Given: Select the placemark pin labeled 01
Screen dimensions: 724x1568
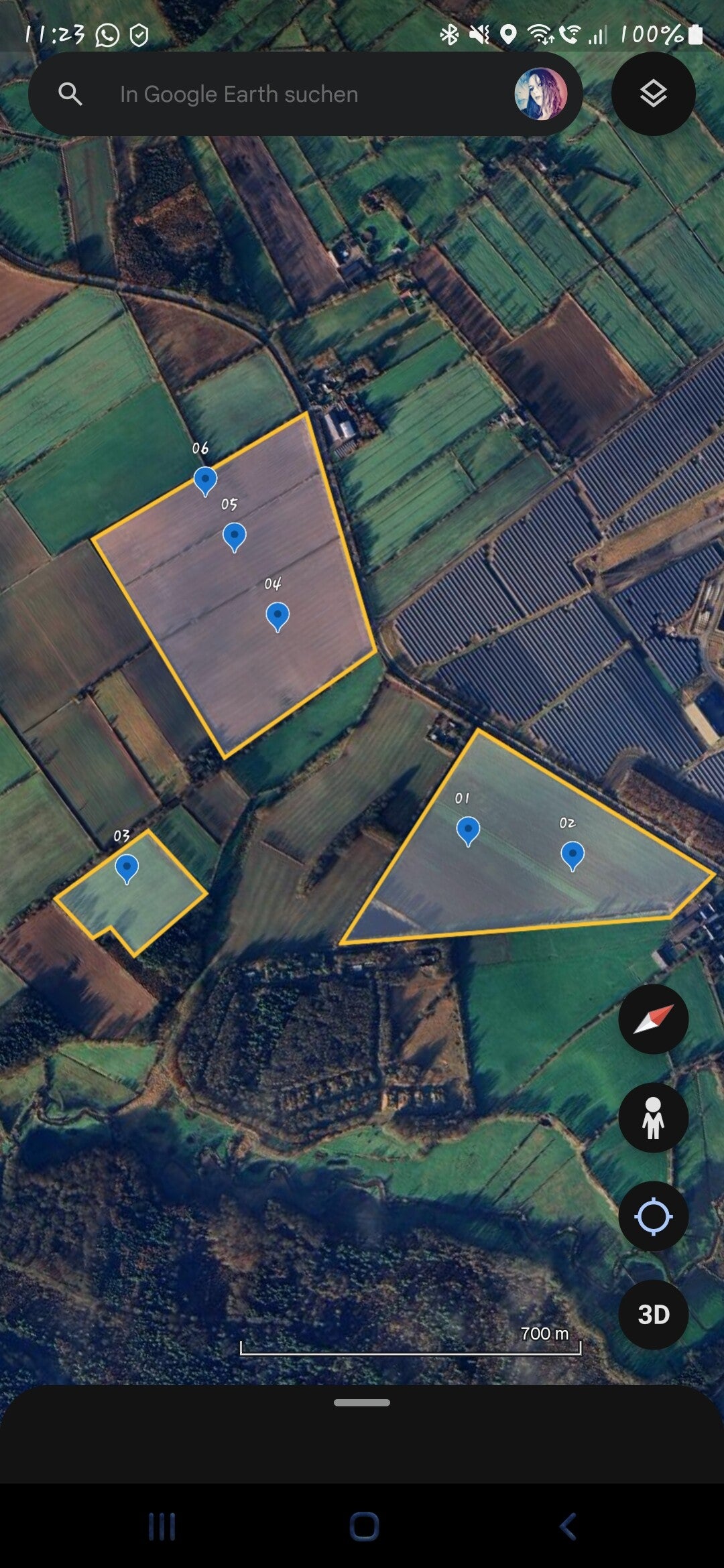Looking at the screenshot, I should point(468,830).
